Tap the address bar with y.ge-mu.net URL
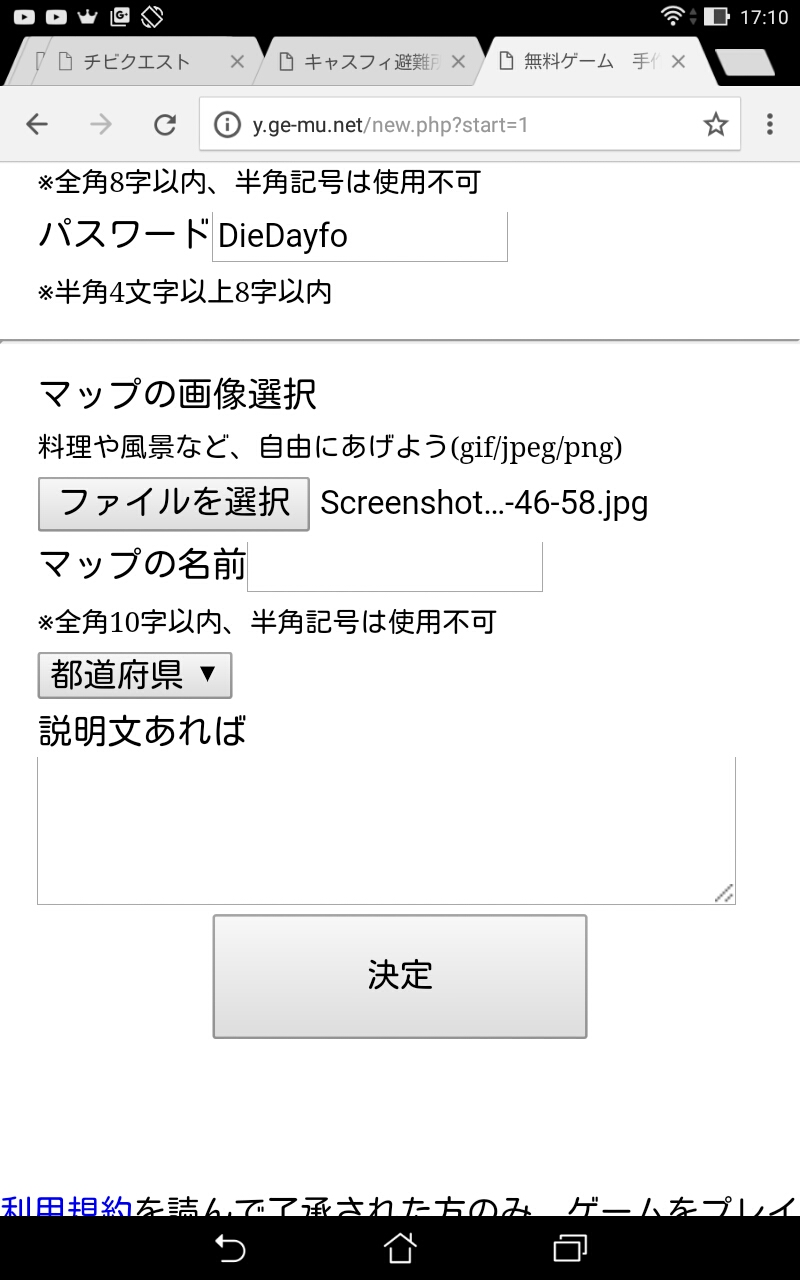Viewport: 800px width, 1280px height. pos(450,125)
